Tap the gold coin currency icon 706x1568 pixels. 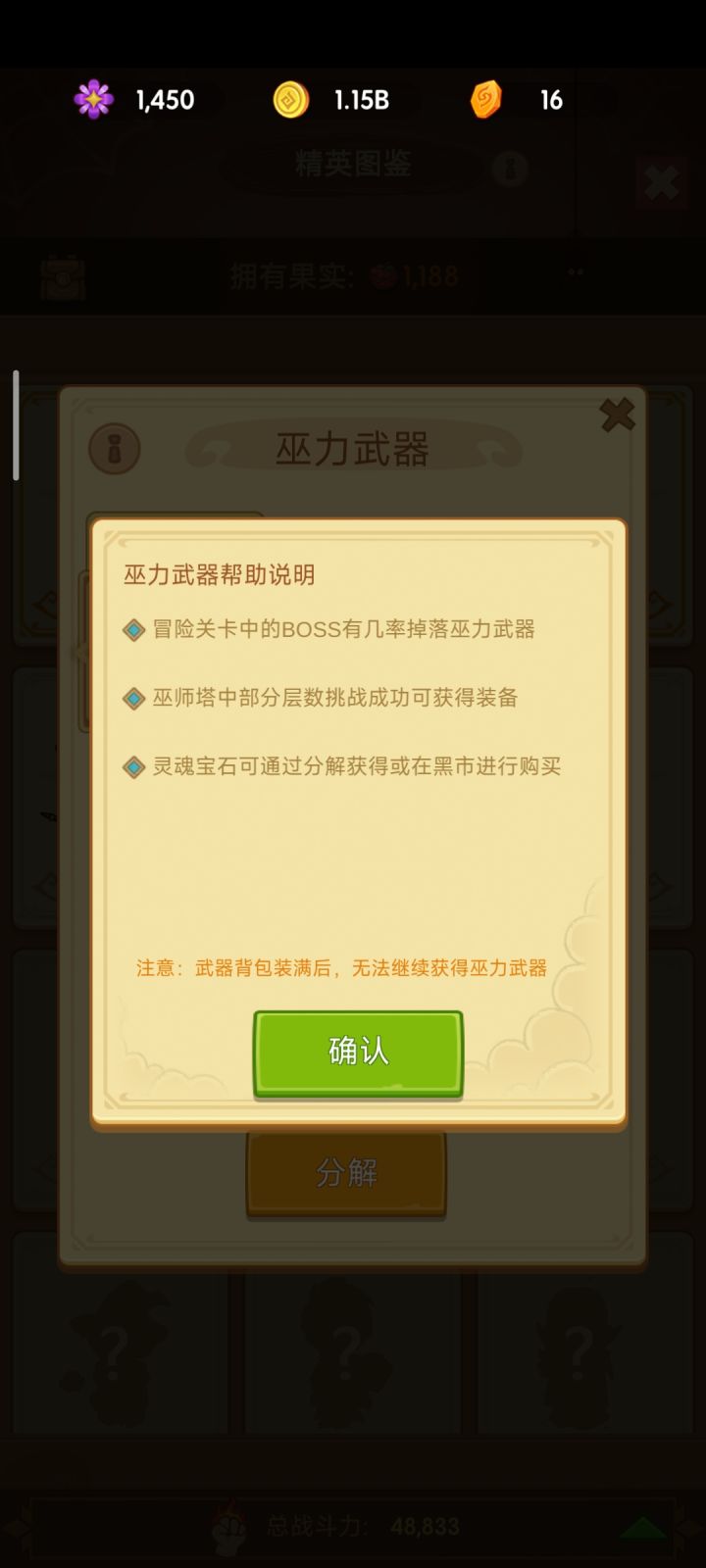pos(291,99)
